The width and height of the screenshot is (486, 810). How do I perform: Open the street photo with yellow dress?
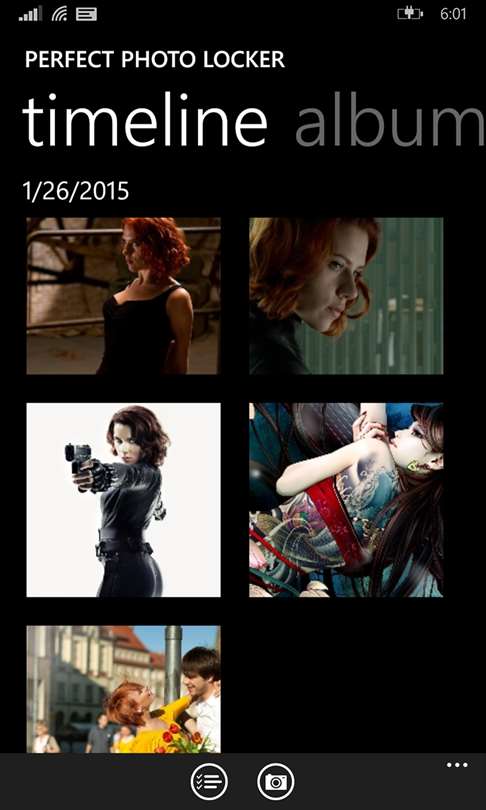[x=123, y=689]
